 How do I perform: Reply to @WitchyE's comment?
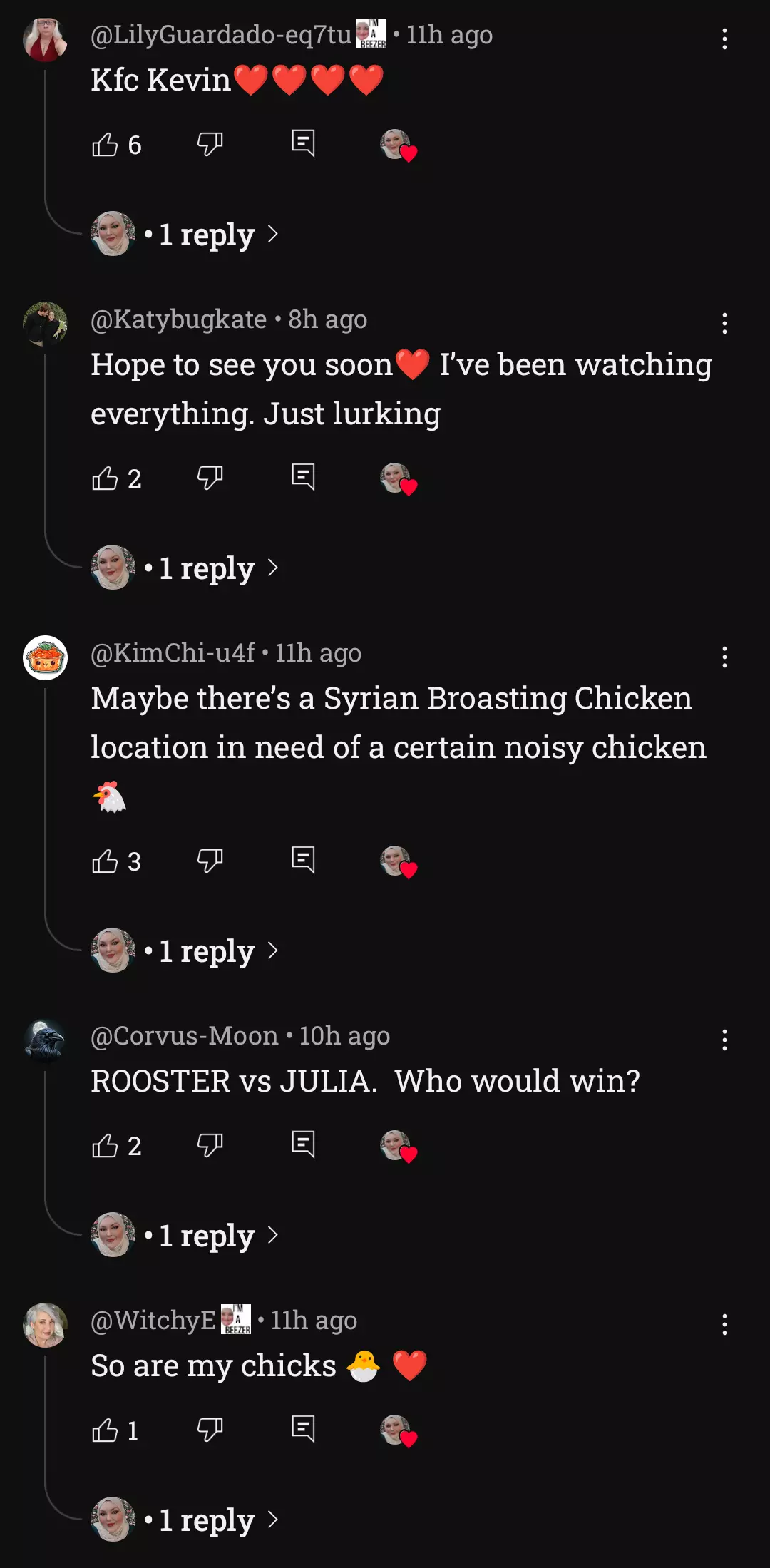coord(304,1429)
